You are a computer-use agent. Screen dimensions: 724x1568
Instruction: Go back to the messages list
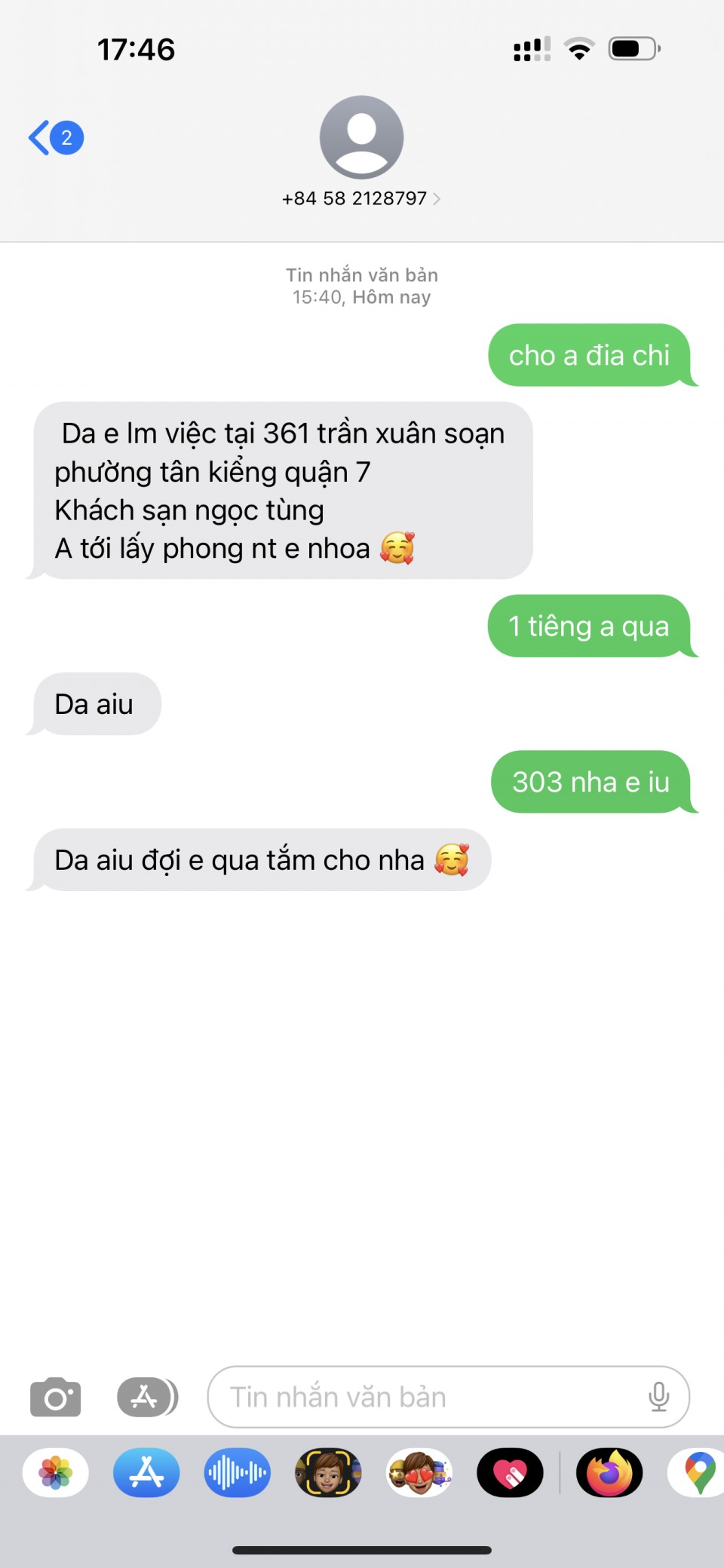click(x=54, y=138)
